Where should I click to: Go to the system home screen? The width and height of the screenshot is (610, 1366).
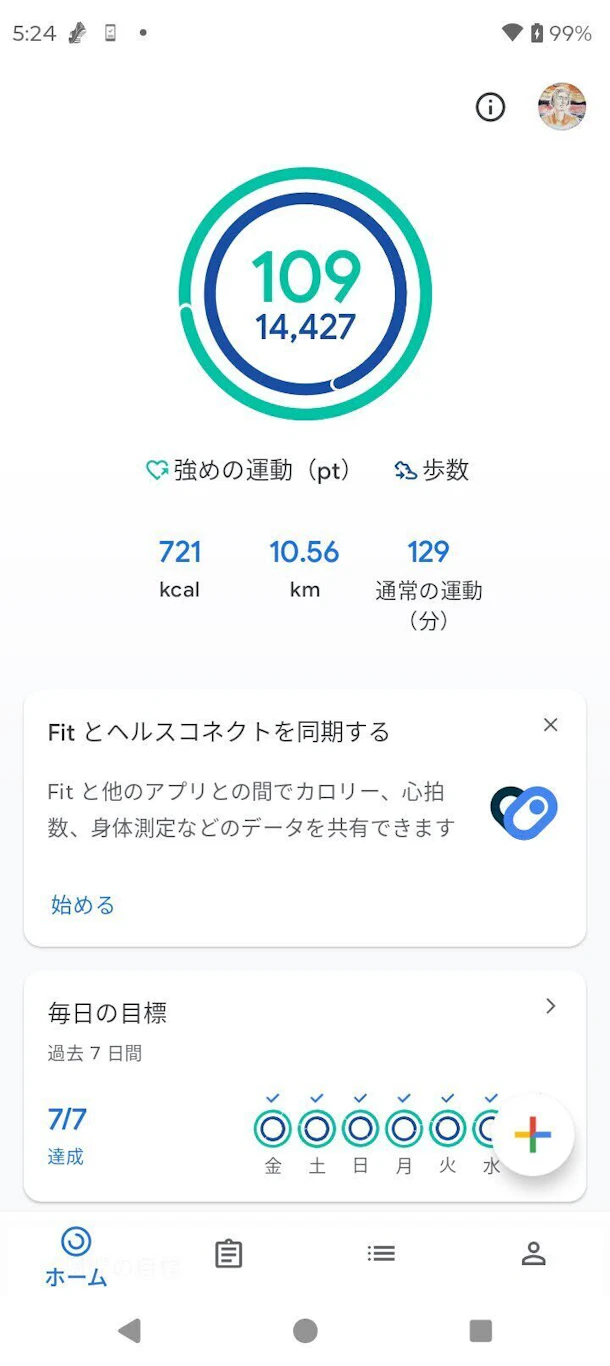[305, 1330]
